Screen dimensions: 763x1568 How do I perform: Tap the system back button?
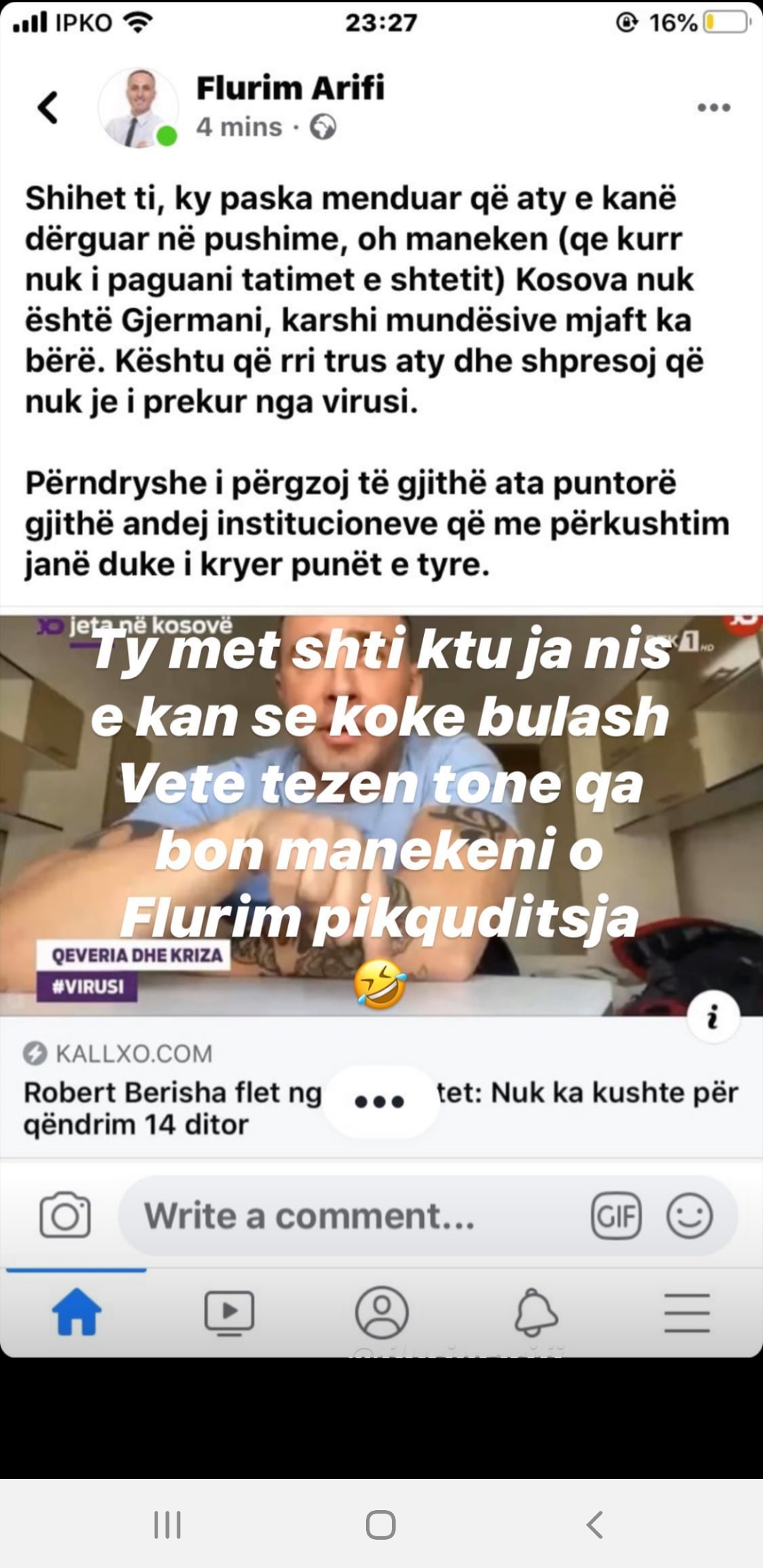(595, 1524)
